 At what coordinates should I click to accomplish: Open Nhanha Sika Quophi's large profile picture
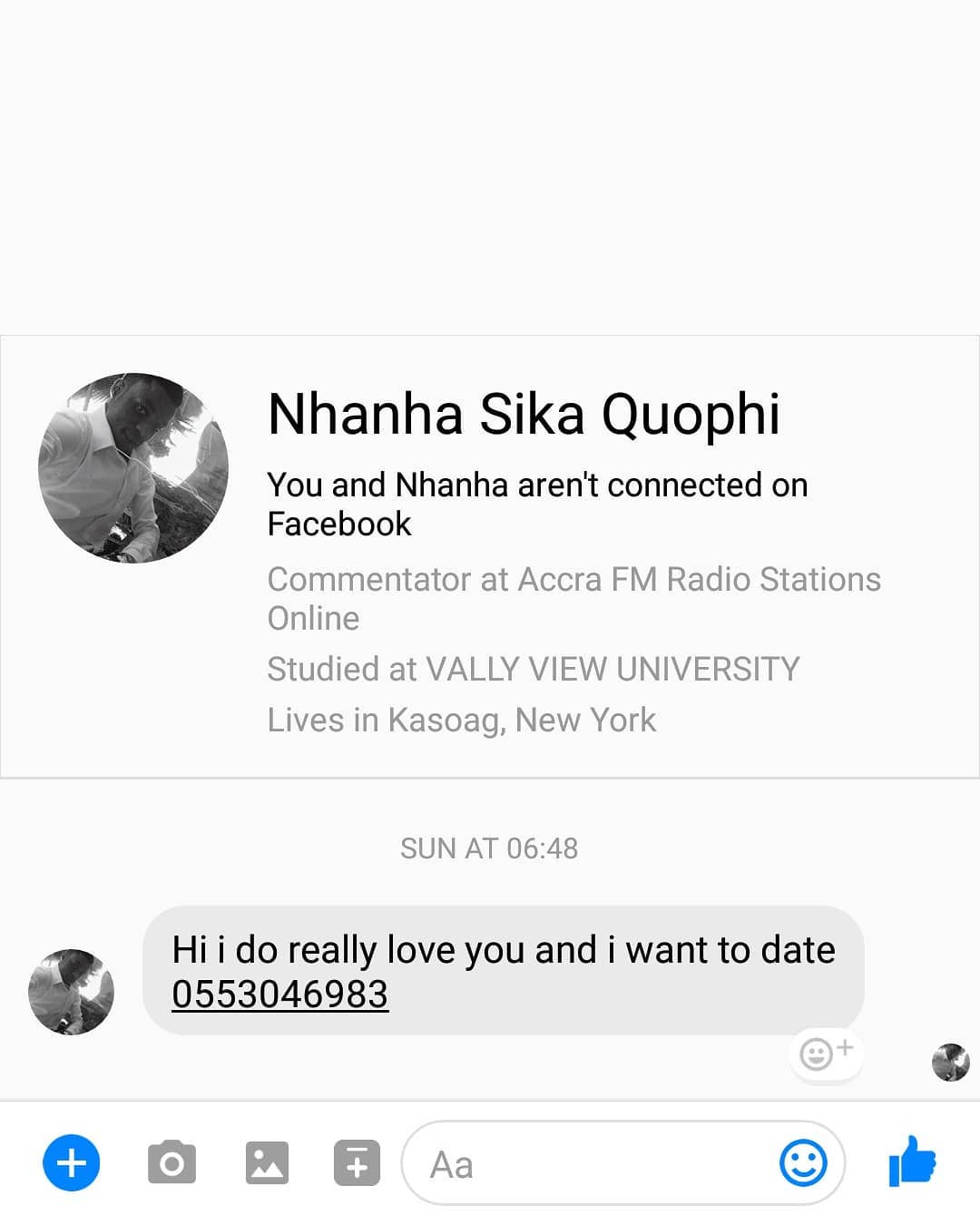pyautogui.click(x=133, y=468)
